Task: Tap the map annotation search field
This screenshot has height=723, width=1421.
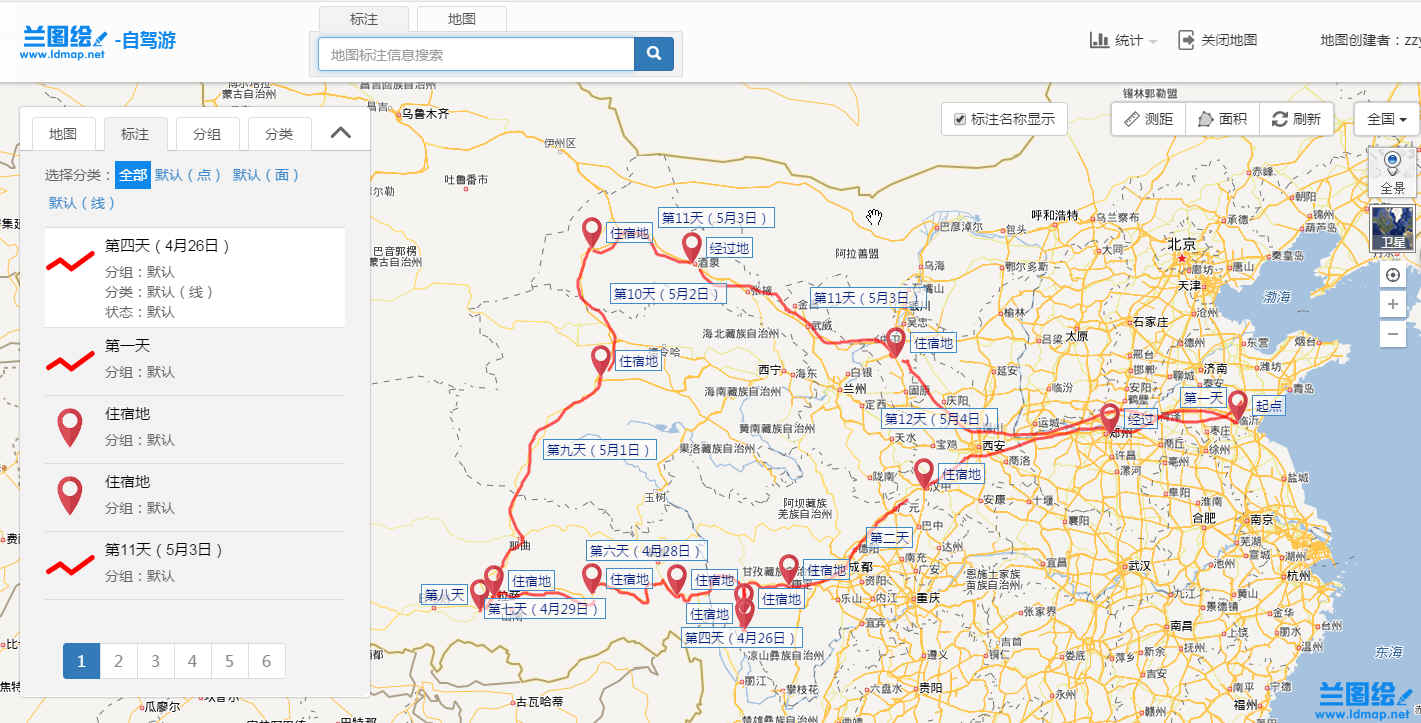Action: click(x=476, y=55)
